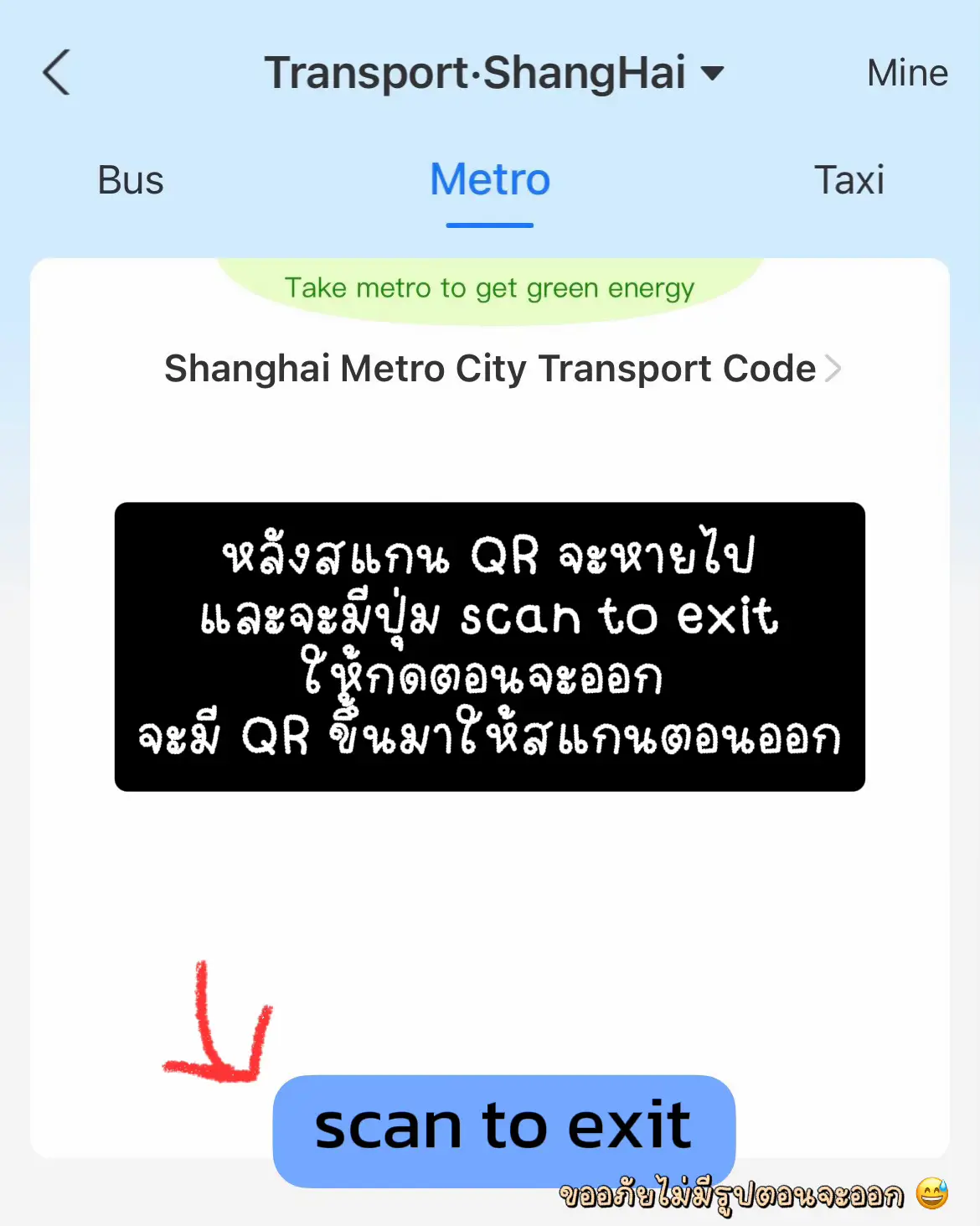Tap the dropdown caret beside Transport·ShangHai
The height and width of the screenshot is (1226, 980).
713,74
